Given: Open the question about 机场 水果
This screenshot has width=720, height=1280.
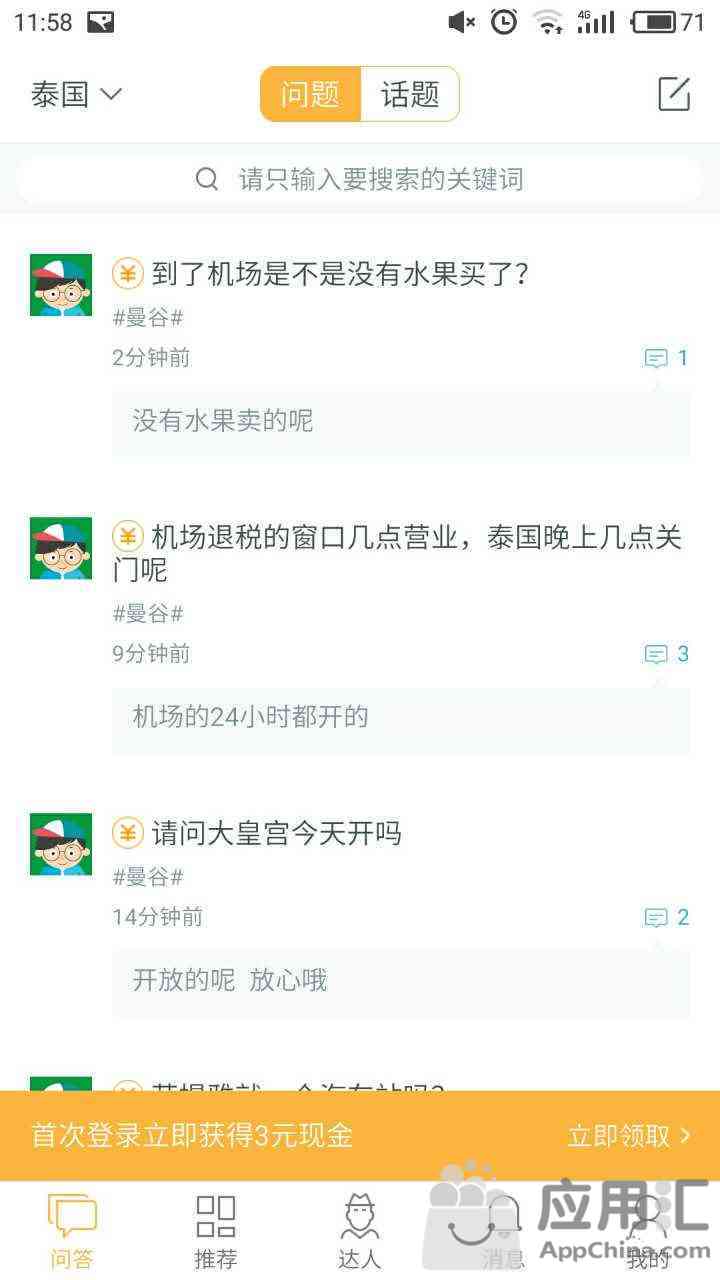Looking at the screenshot, I should coord(340,273).
